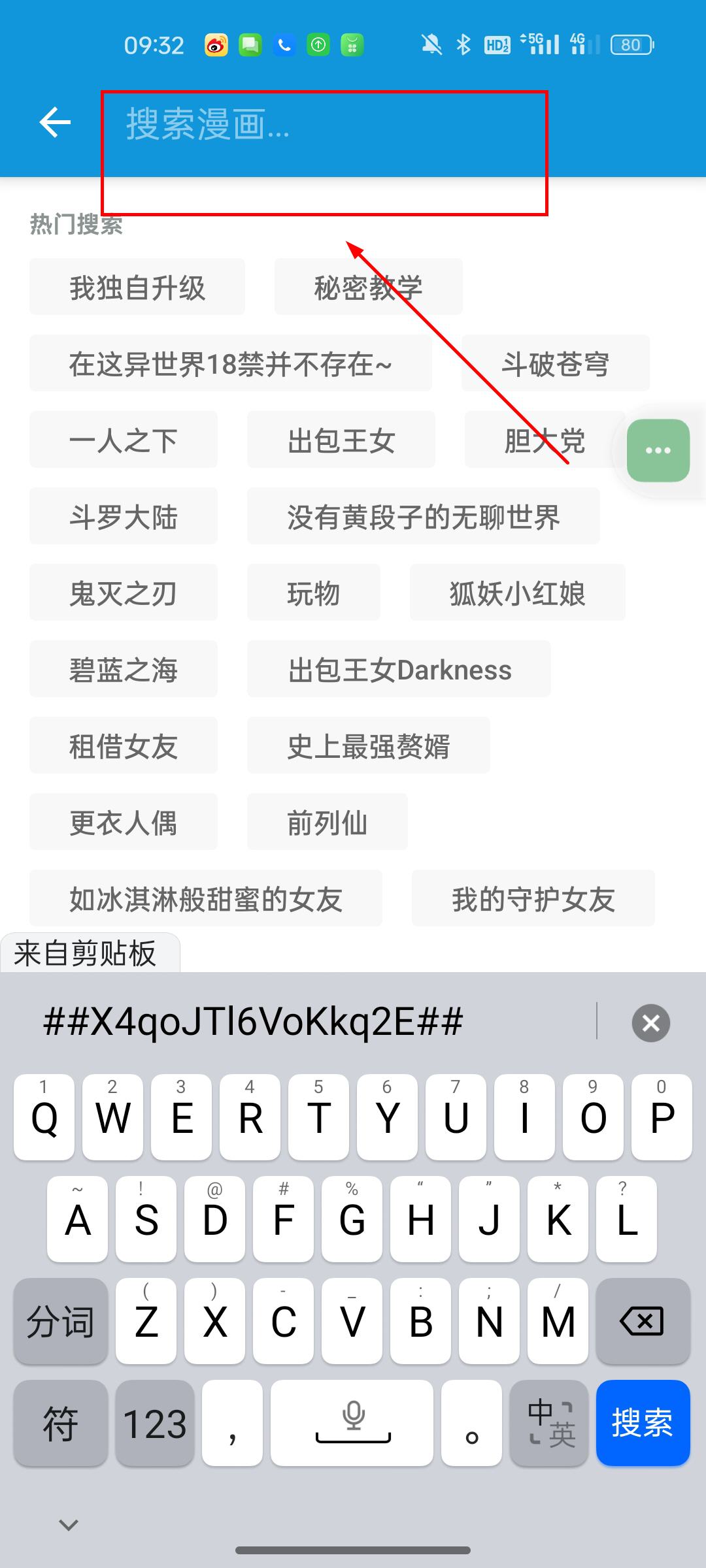This screenshot has width=706, height=1568.
Task: Tap the 碧蓝之海 tag
Action: pyautogui.click(x=124, y=670)
